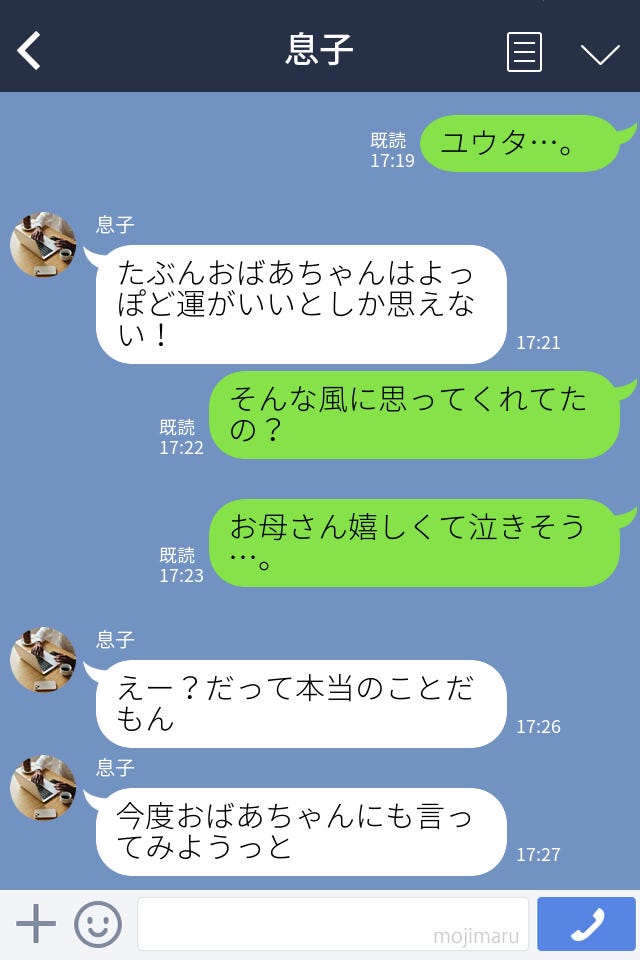The height and width of the screenshot is (960, 640).
Task: Open 息子's avatar beside the たぶんおばあちゃん message
Action: tap(43, 245)
